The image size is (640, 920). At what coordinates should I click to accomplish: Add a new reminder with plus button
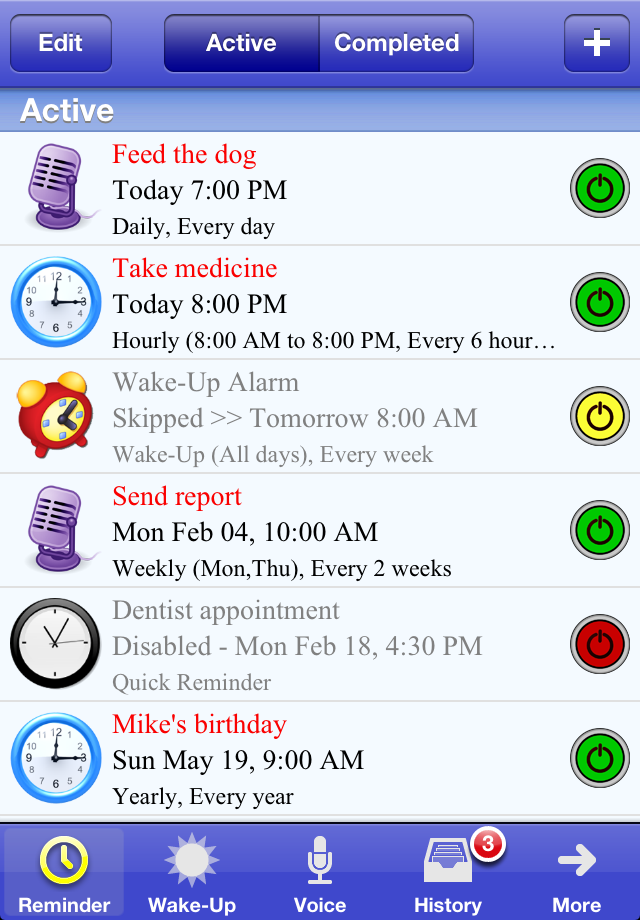pyautogui.click(x=596, y=43)
